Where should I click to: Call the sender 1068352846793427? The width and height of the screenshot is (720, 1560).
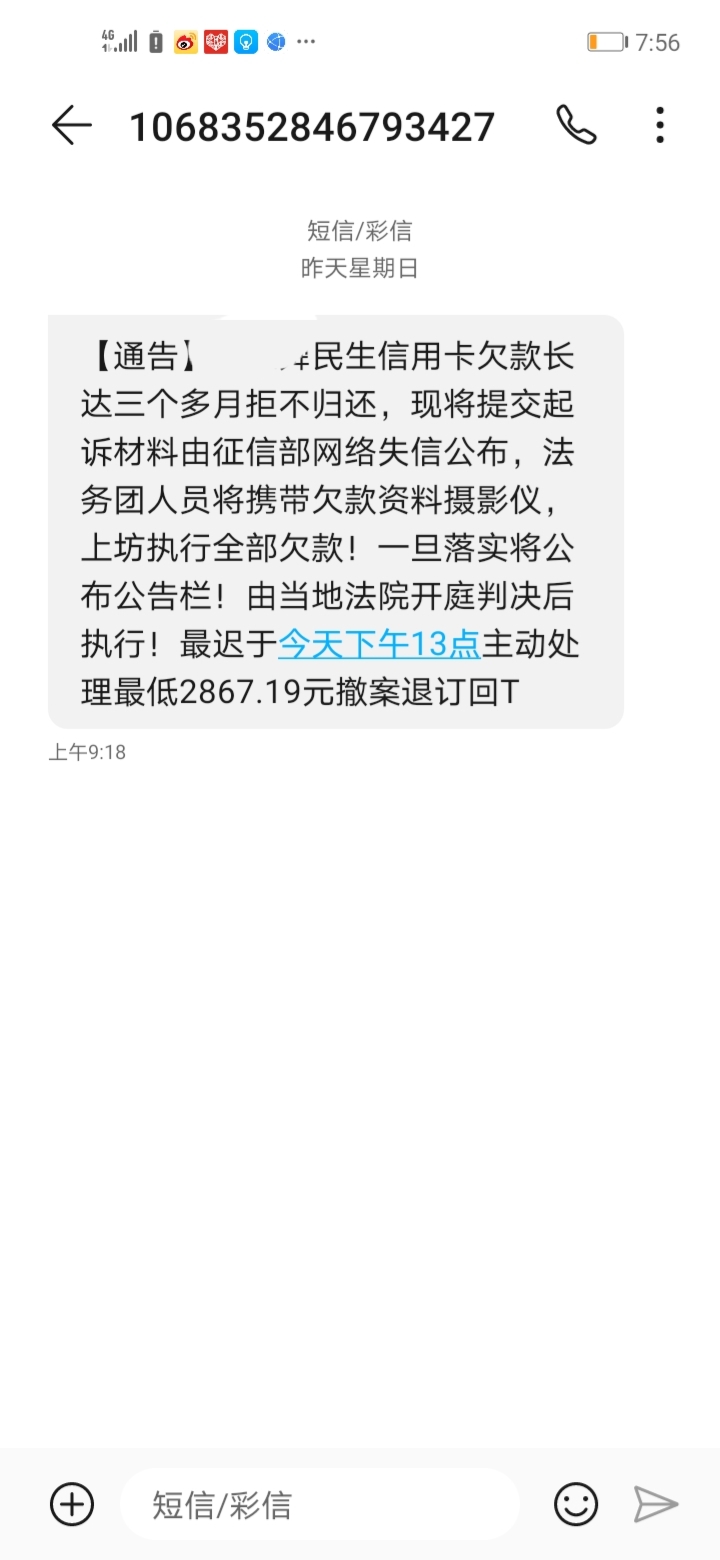576,126
